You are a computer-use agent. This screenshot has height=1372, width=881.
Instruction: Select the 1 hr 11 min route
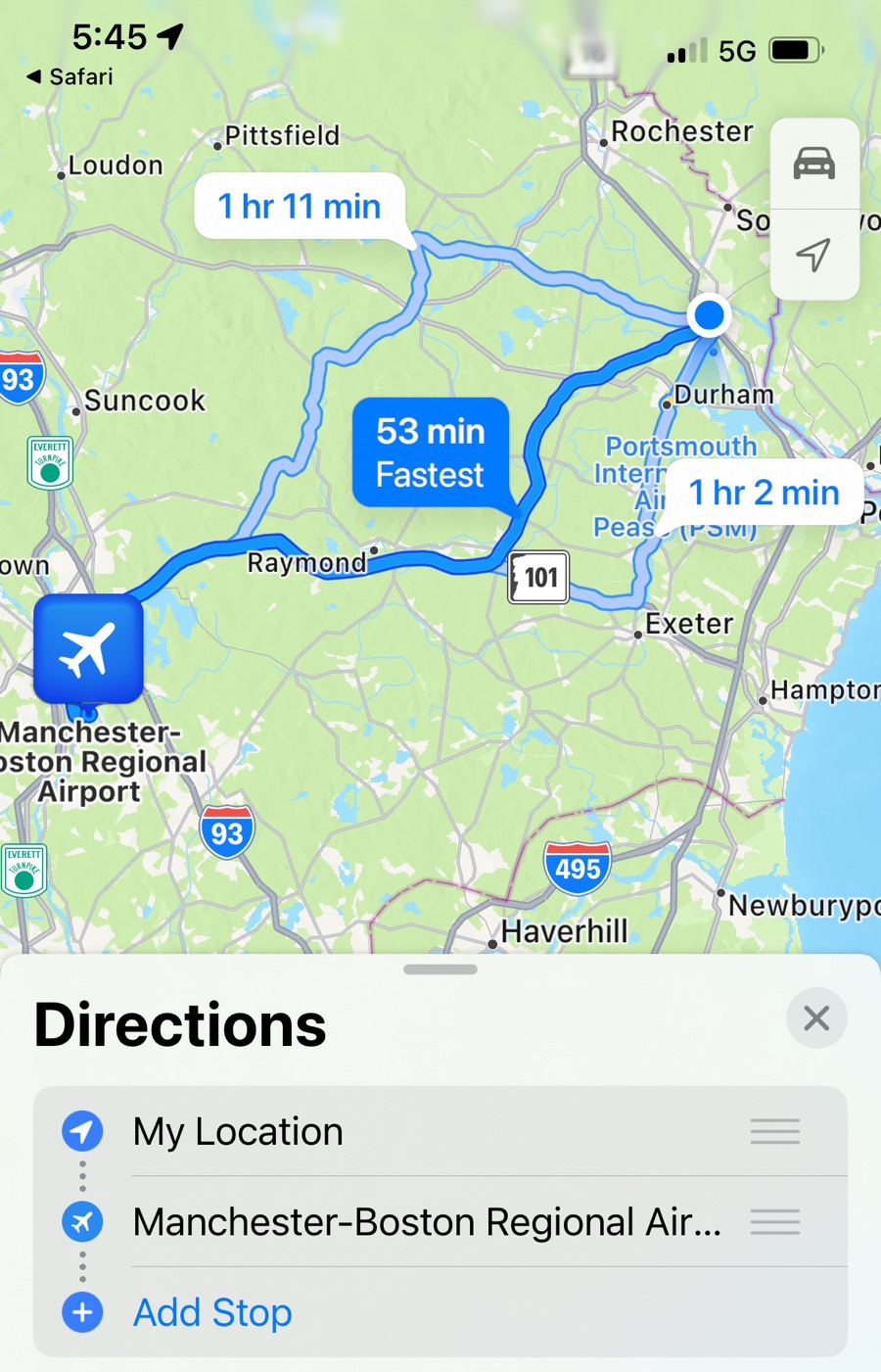click(x=300, y=207)
